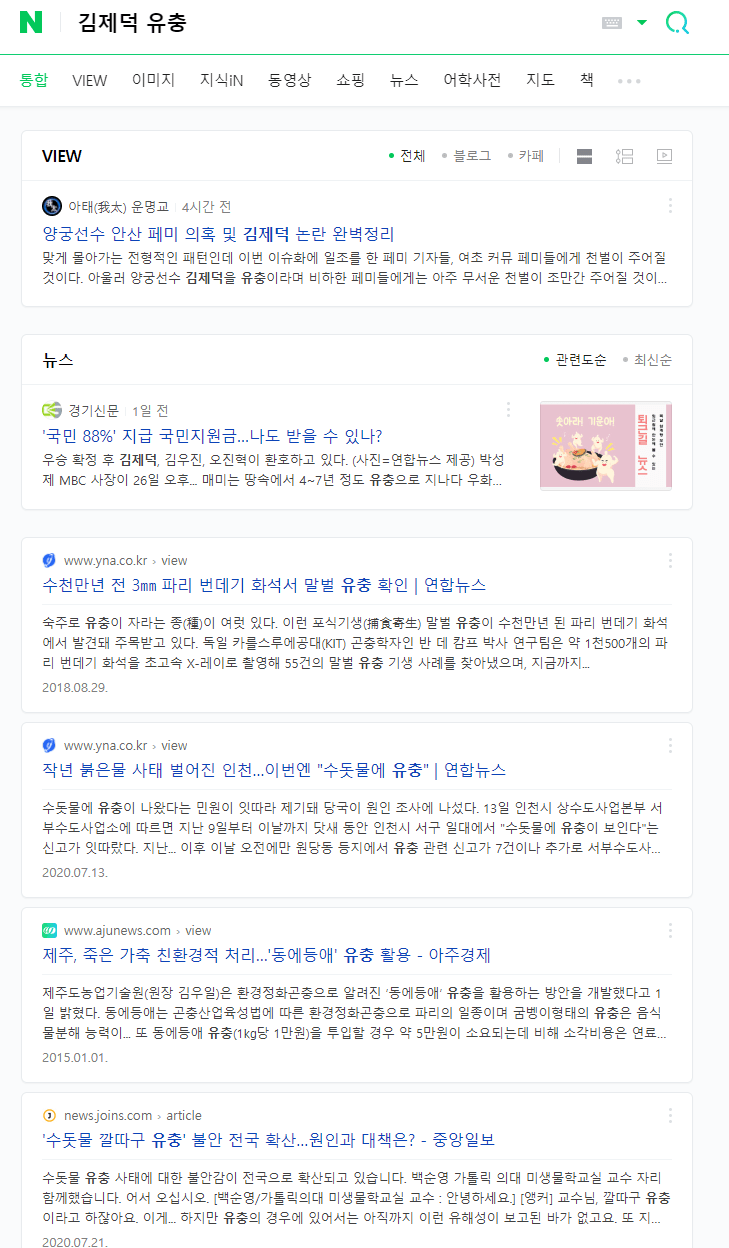Open the '국민 88%' 지급 국민지원금 news article
Screen dimensions: 729x1248
coord(212,436)
